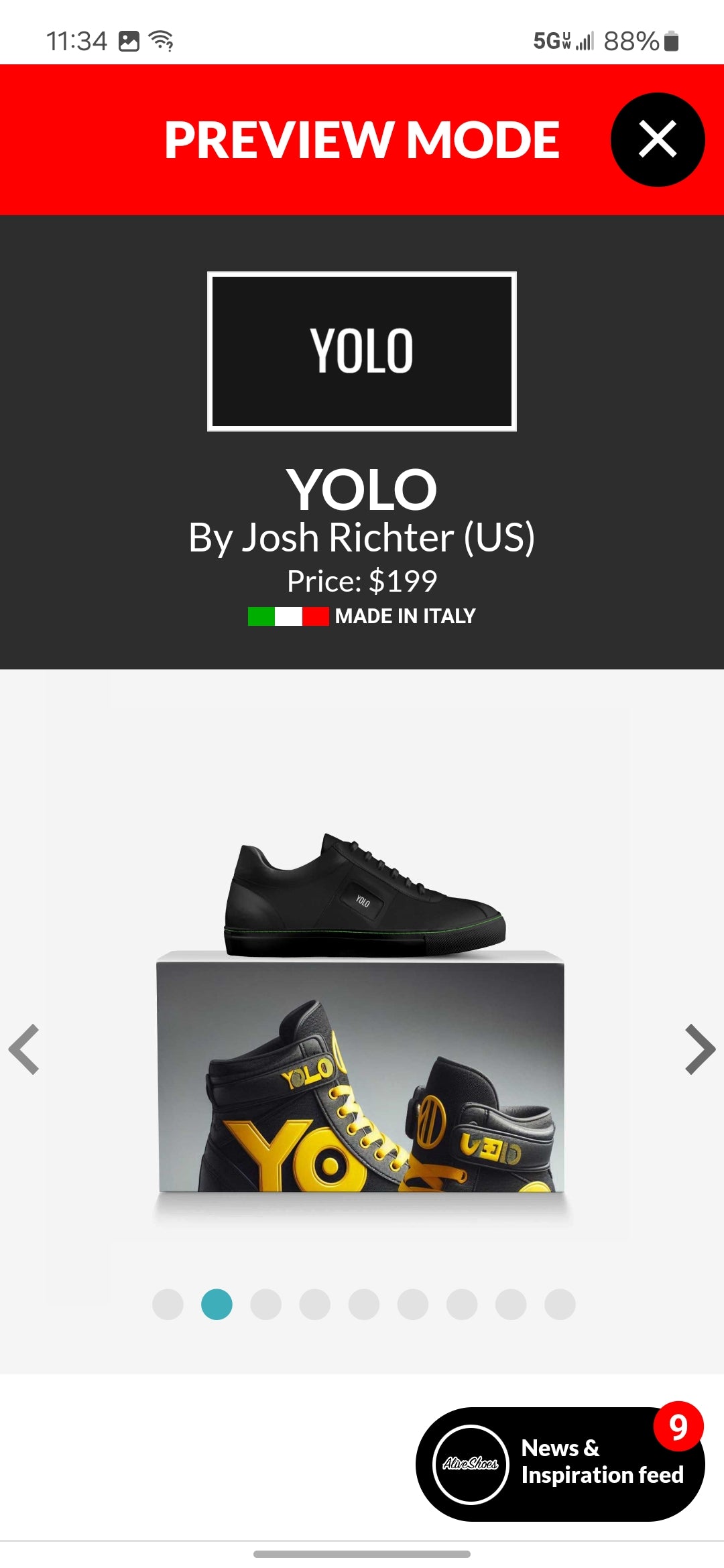This screenshot has height=1568, width=724.
Task: Open the News & Inspiration feed
Action: (560, 1463)
